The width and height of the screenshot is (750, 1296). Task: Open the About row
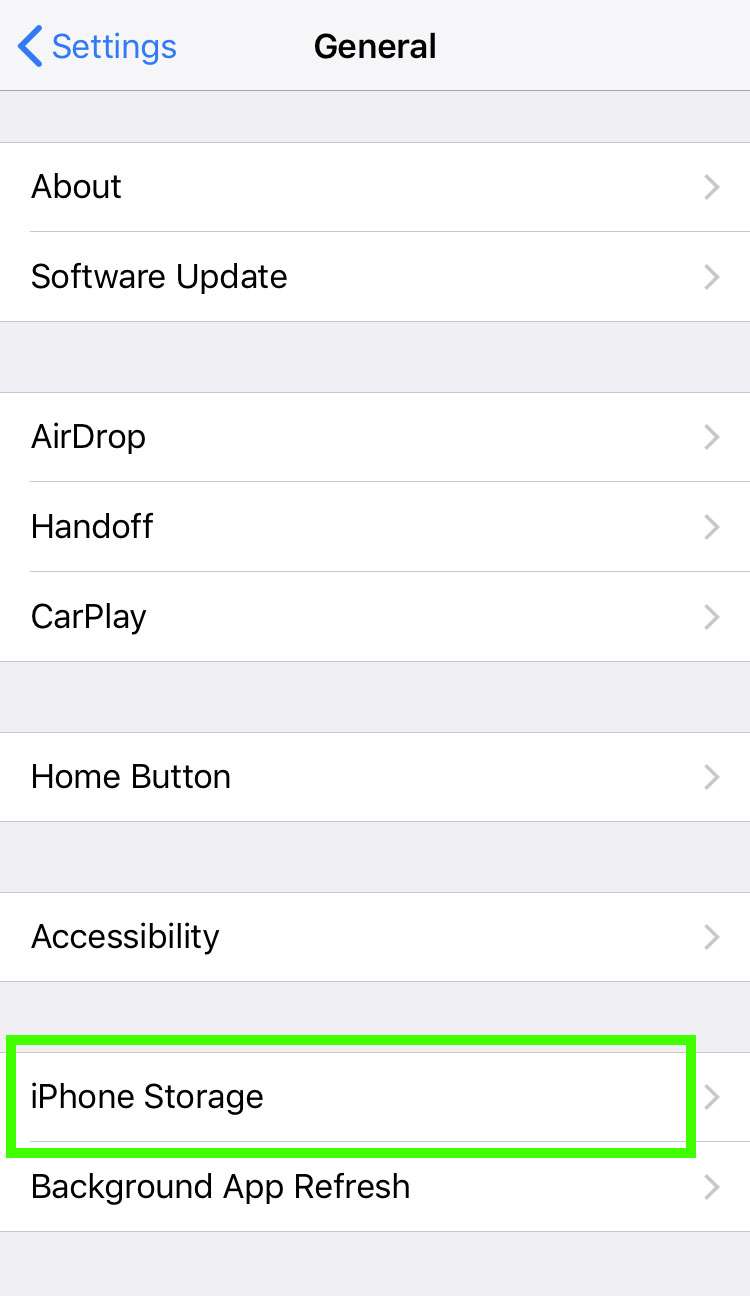(x=375, y=187)
